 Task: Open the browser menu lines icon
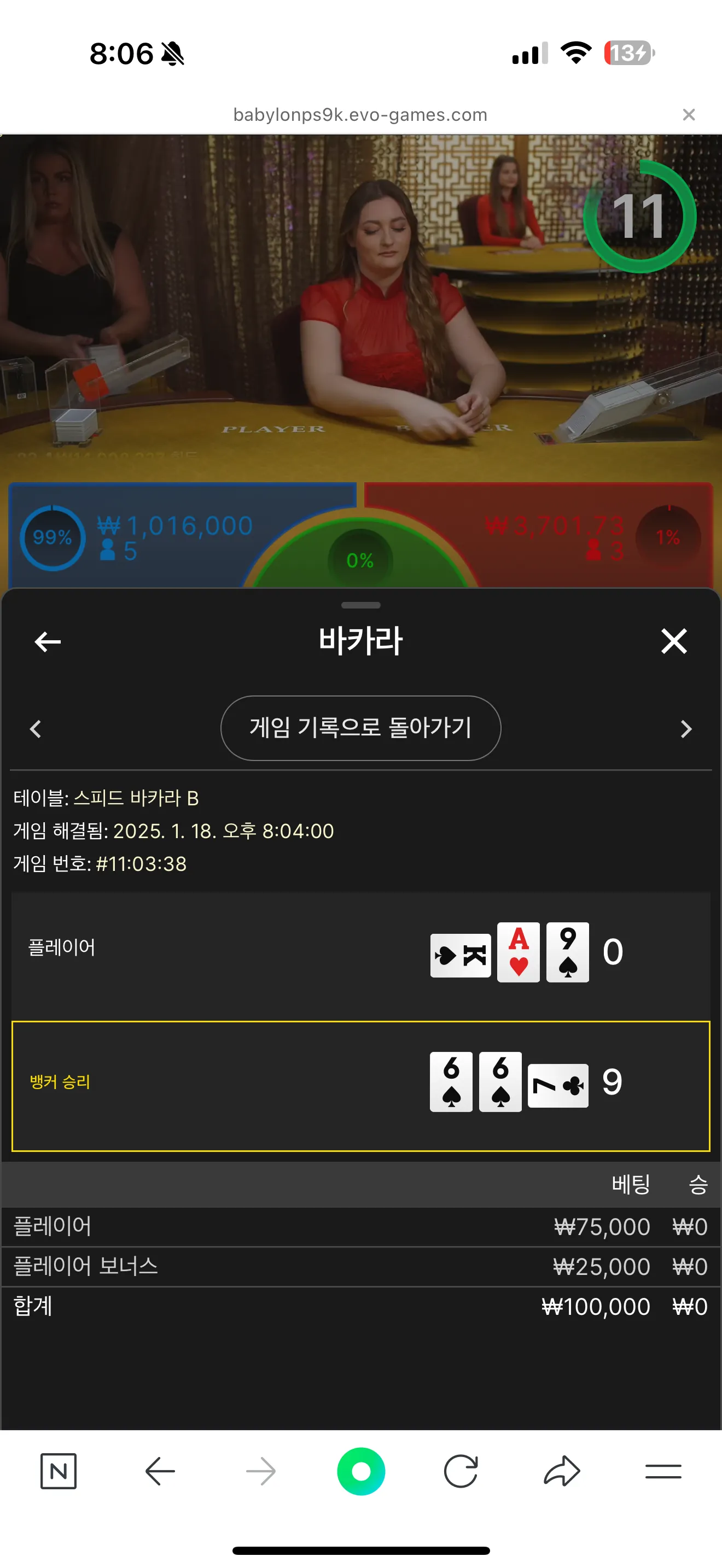(663, 1471)
